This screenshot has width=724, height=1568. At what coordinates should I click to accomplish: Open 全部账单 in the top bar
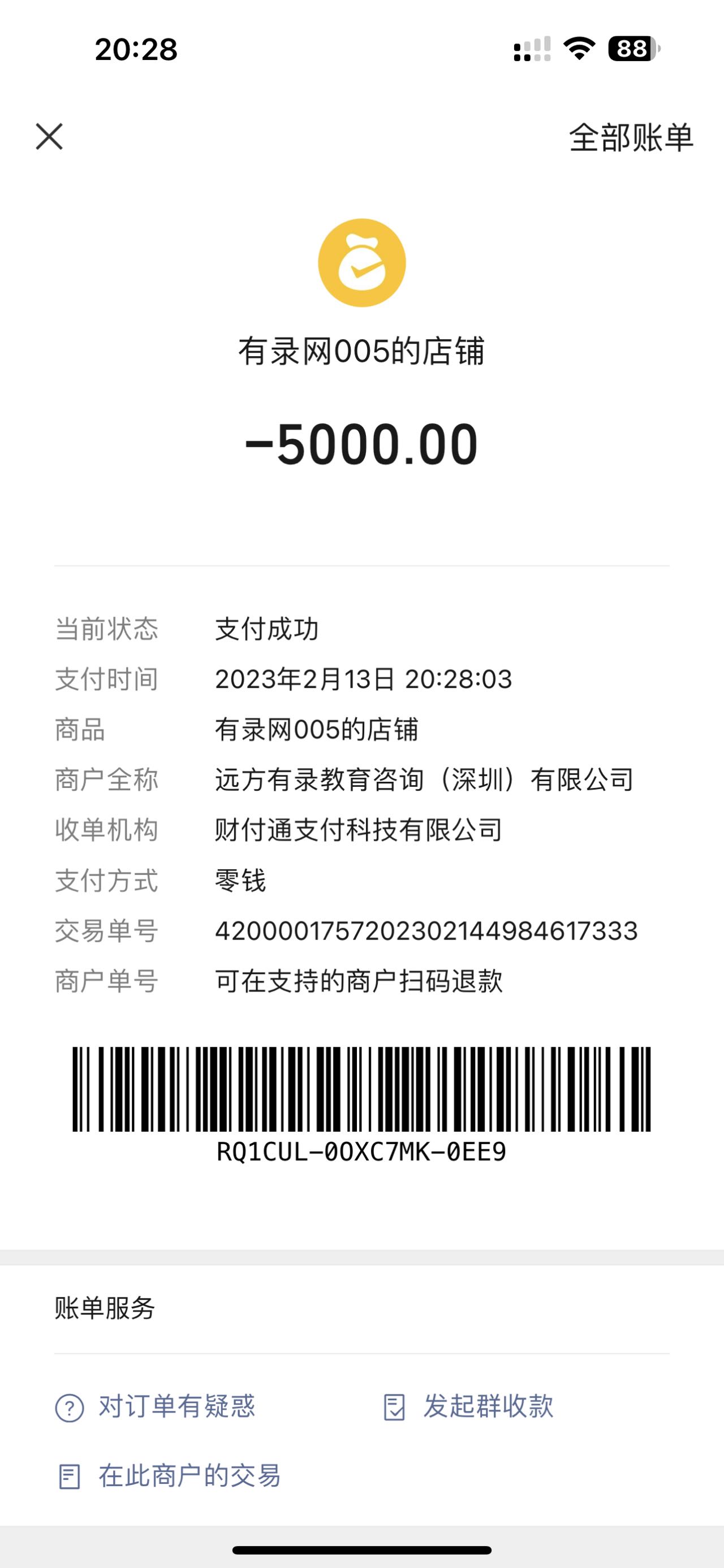click(631, 137)
